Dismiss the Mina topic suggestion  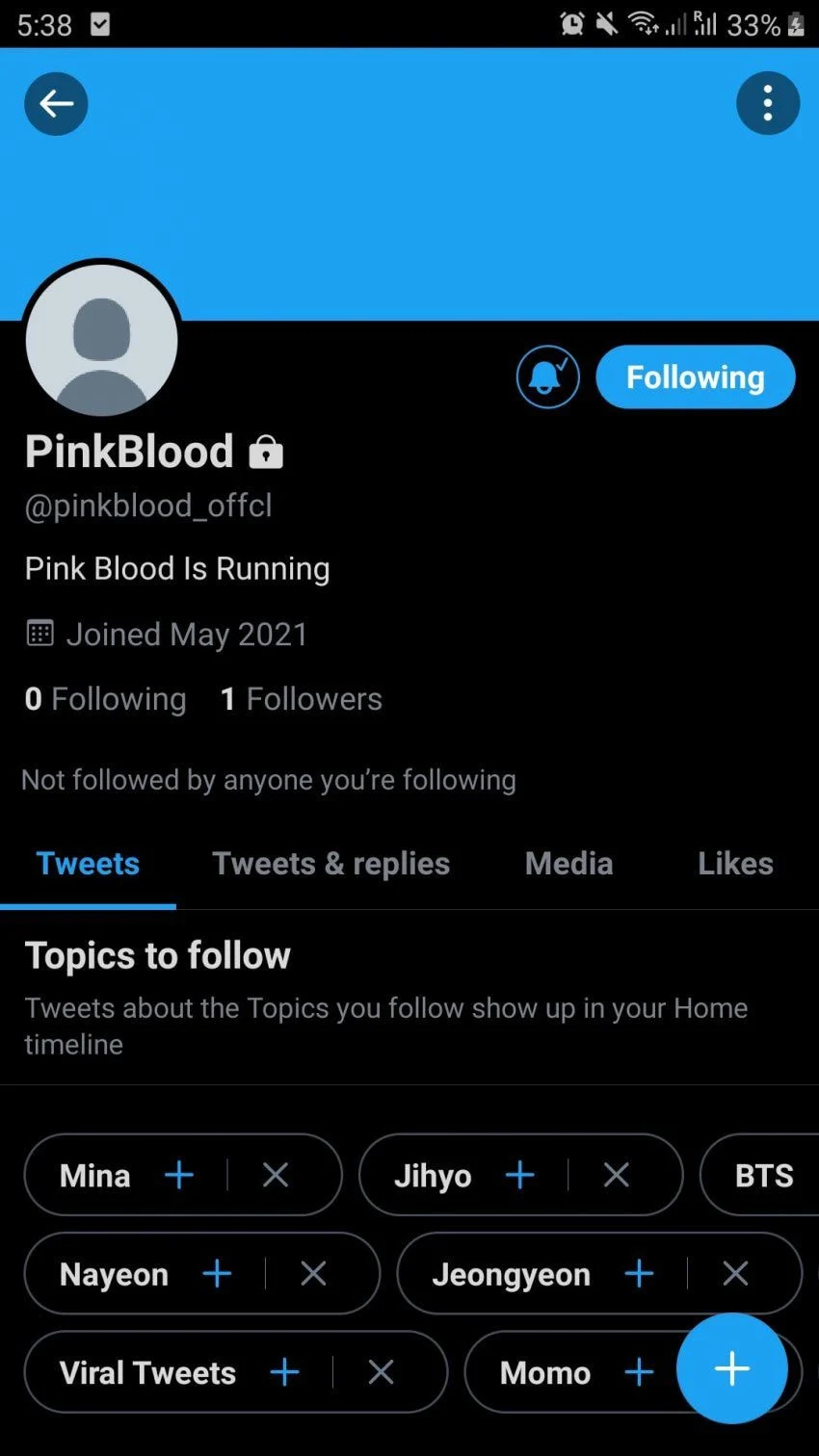pyautogui.click(x=276, y=1175)
